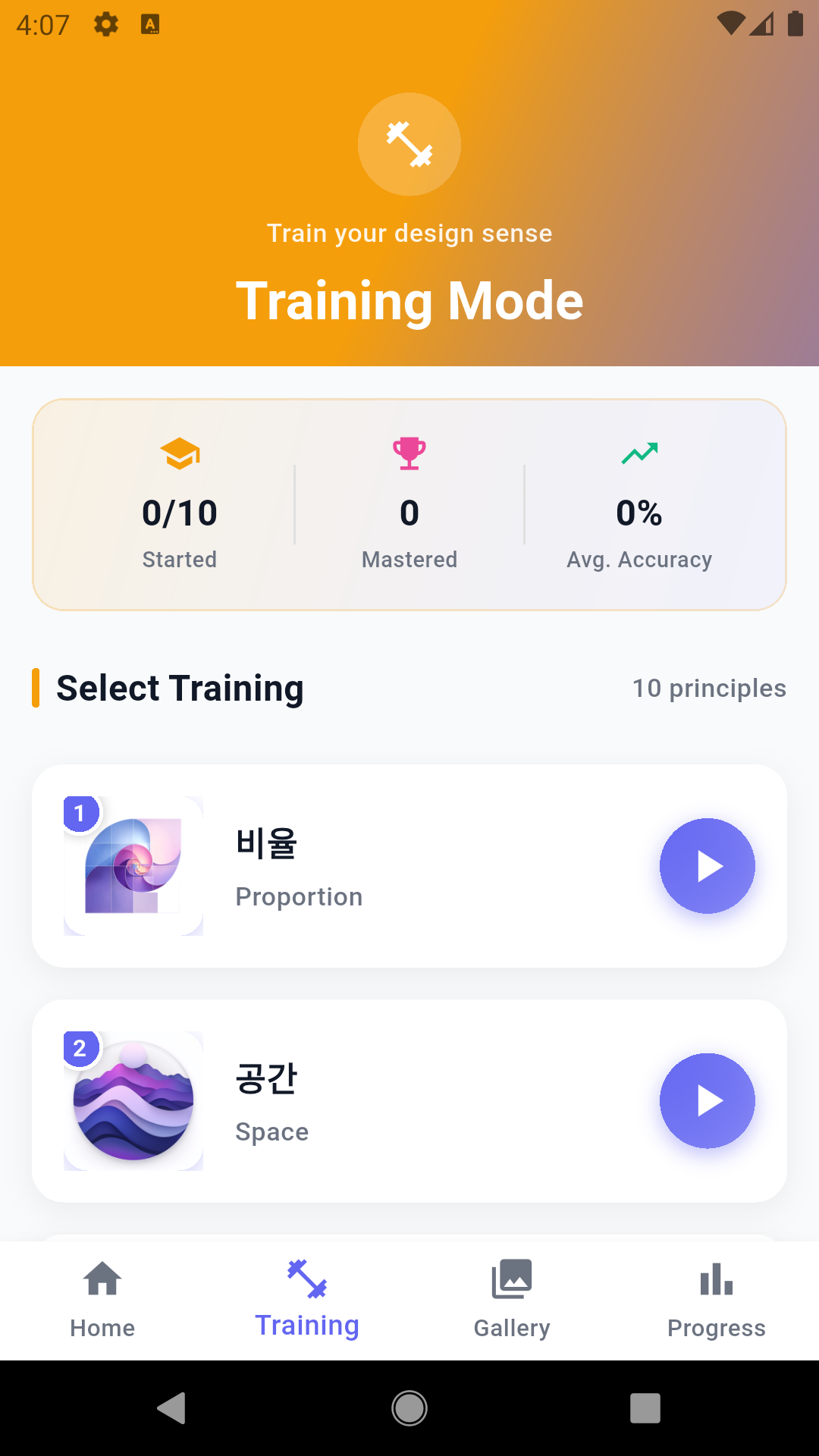Tap the dumbbell icon at the top header

[409, 144]
